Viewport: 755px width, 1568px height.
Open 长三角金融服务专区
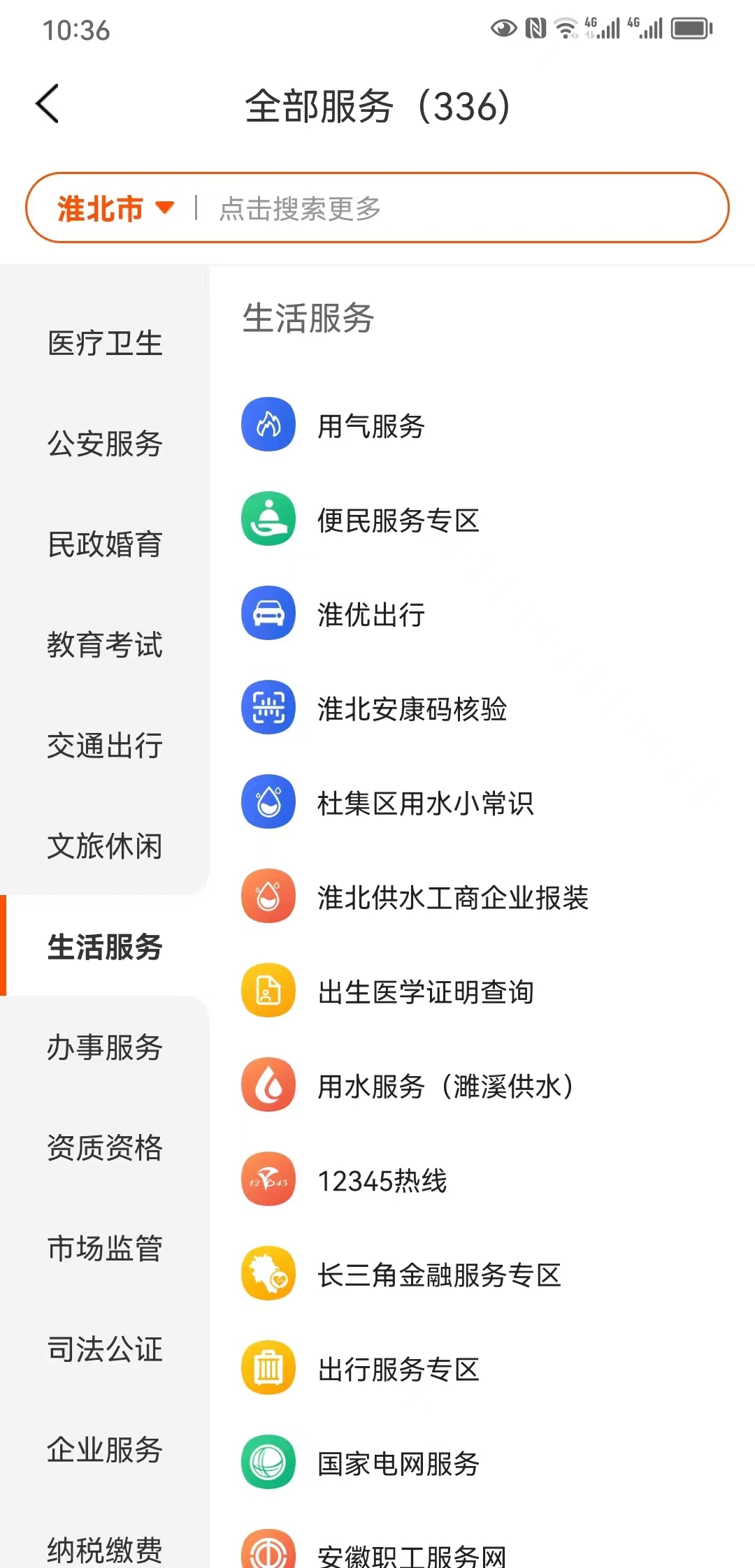(x=438, y=1275)
